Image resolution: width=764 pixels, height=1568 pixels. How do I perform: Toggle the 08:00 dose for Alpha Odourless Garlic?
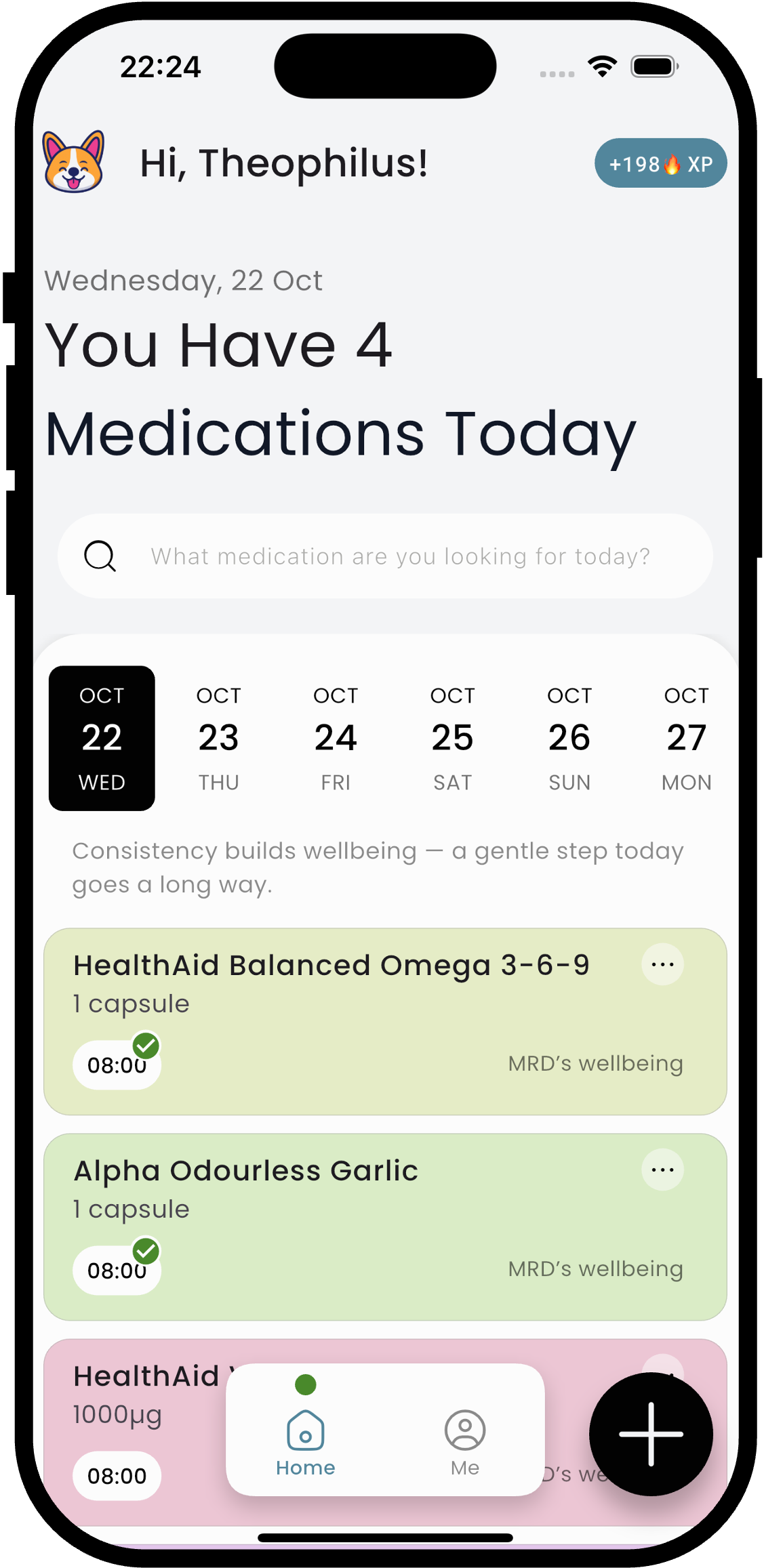point(116,1269)
